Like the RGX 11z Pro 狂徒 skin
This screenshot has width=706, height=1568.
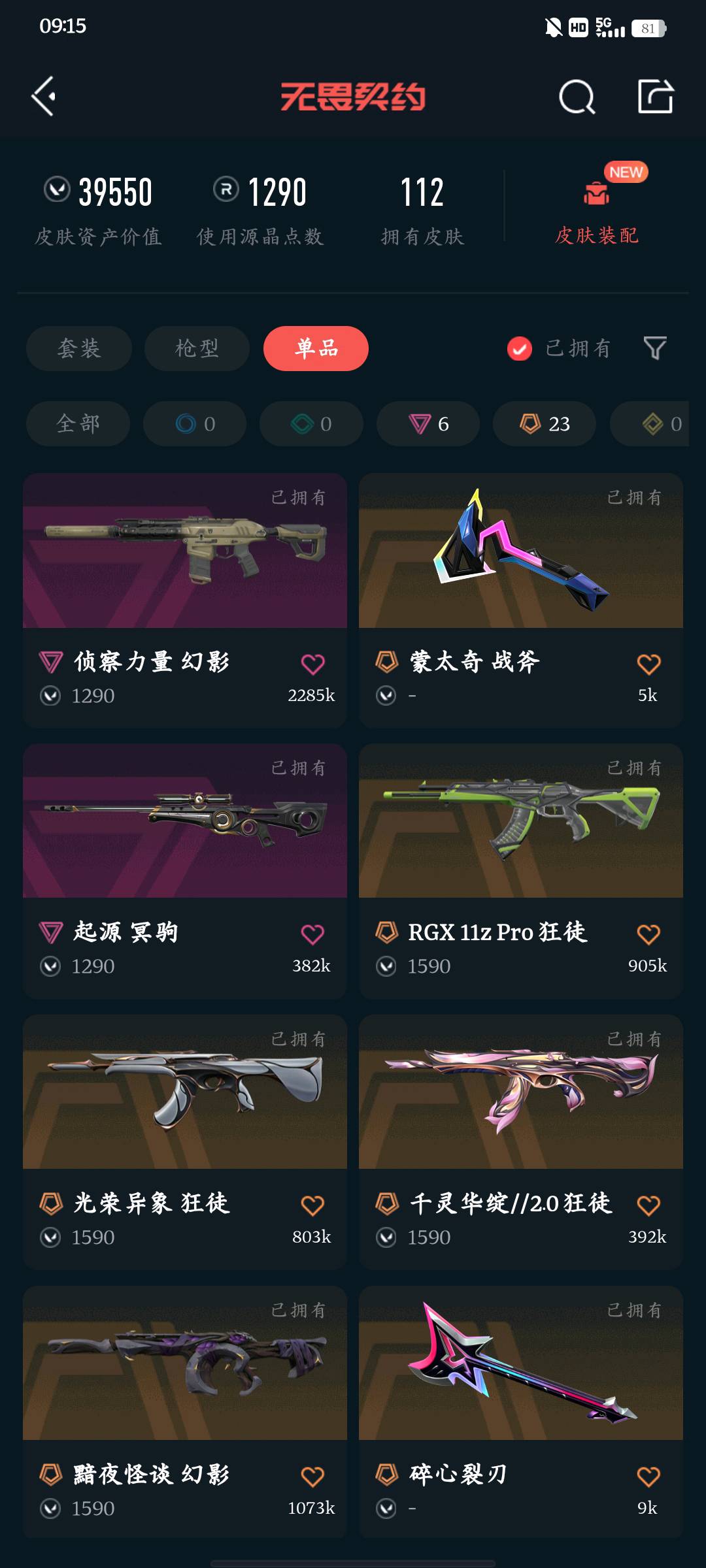(x=648, y=934)
